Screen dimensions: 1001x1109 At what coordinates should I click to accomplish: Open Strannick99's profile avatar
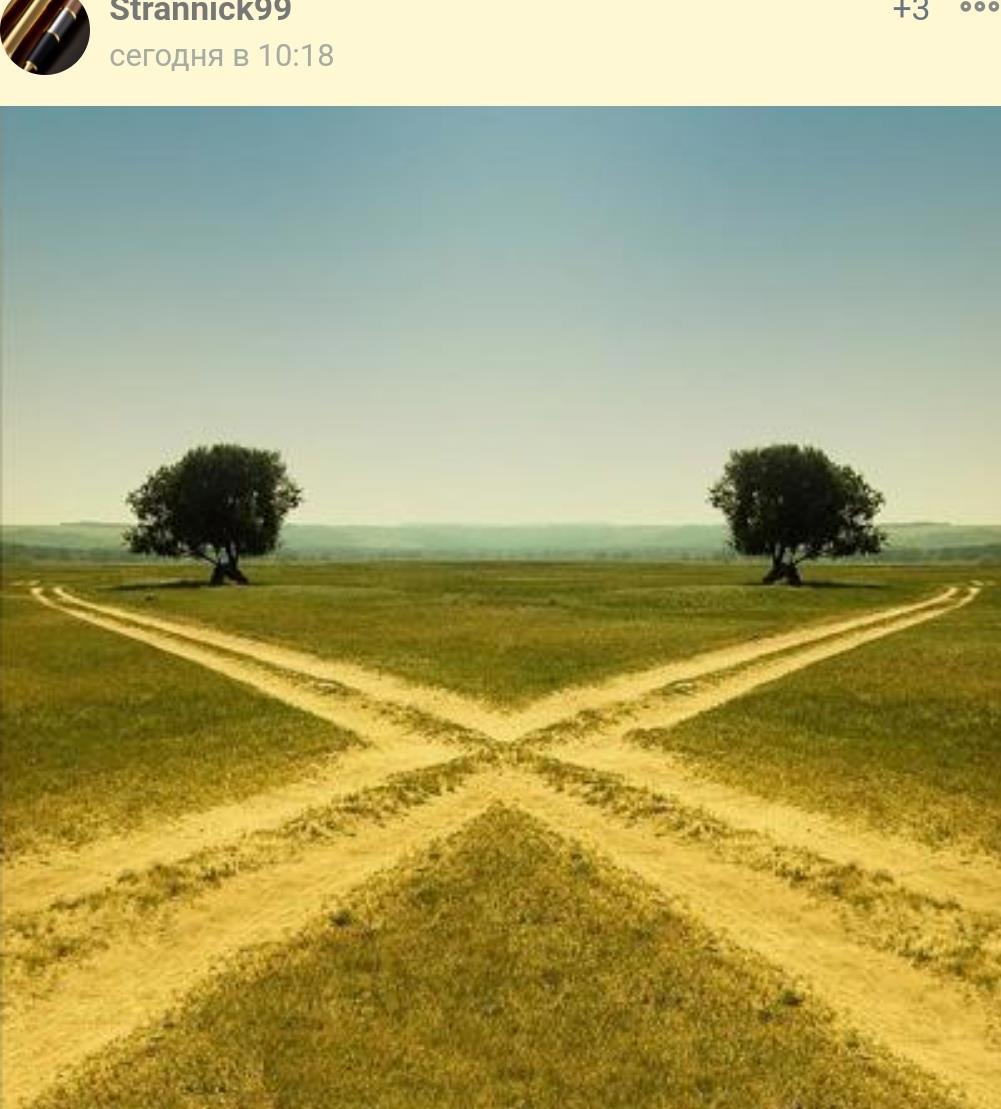coord(44,34)
